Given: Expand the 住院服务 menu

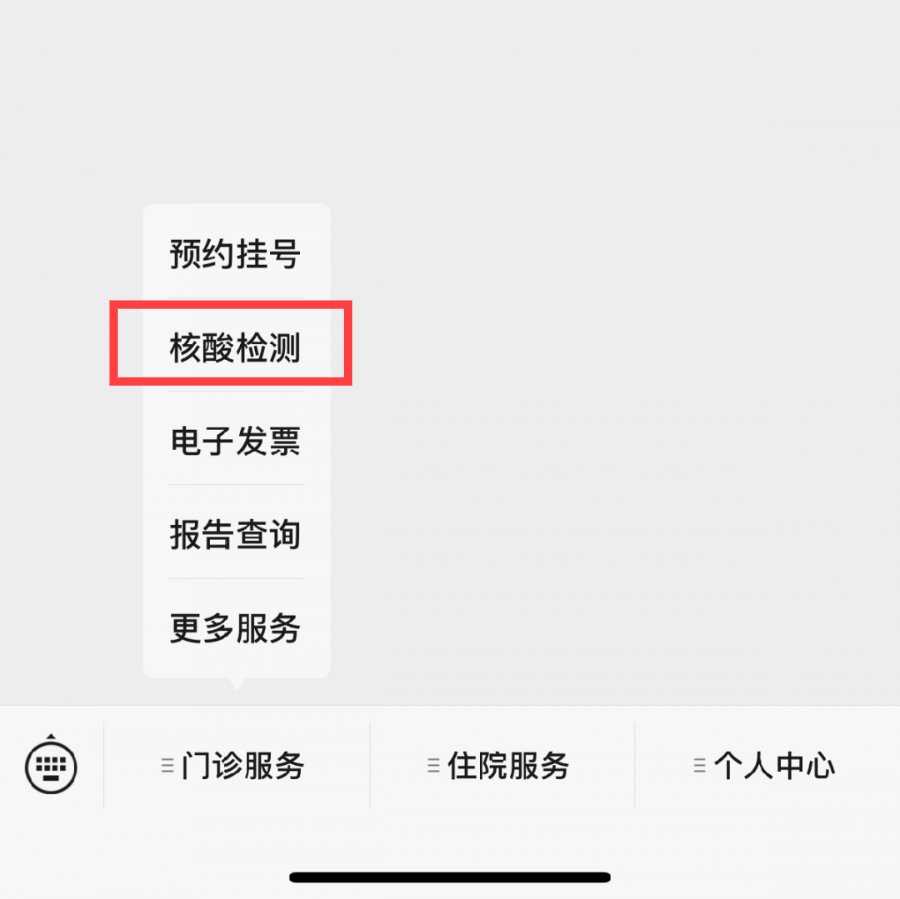Looking at the screenshot, I should point(502,767).
